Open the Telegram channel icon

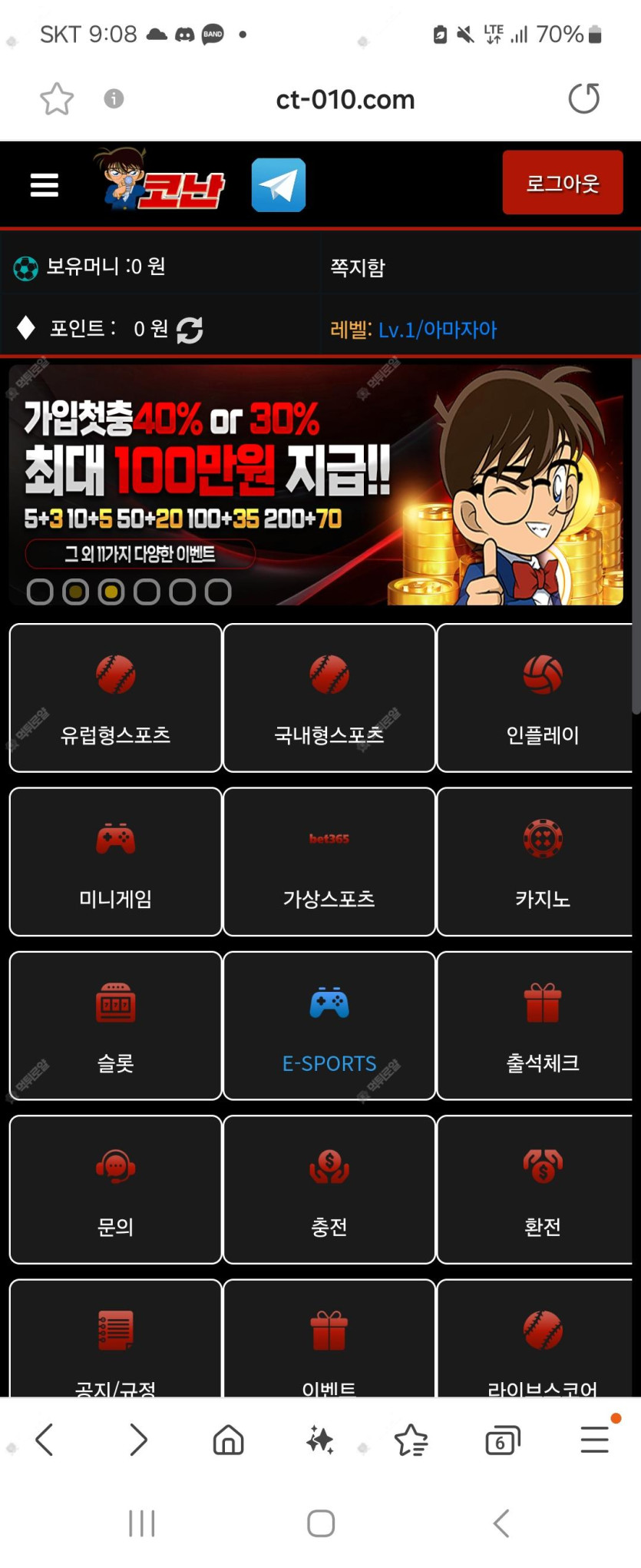(279, 185)
